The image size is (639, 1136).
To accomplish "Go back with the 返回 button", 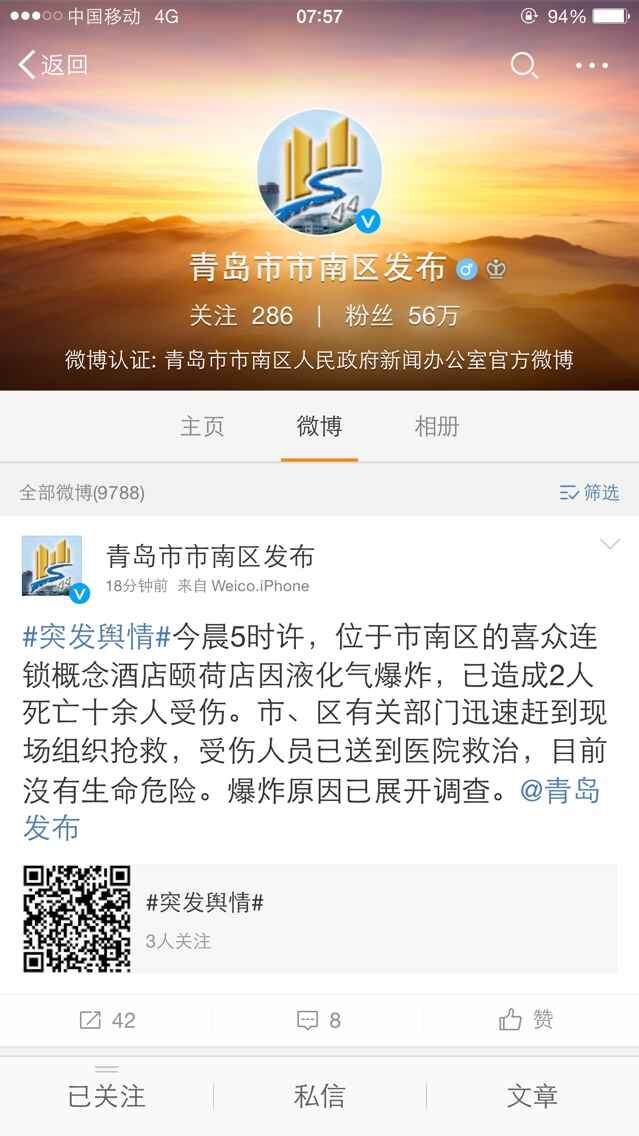I will [54, 65].
